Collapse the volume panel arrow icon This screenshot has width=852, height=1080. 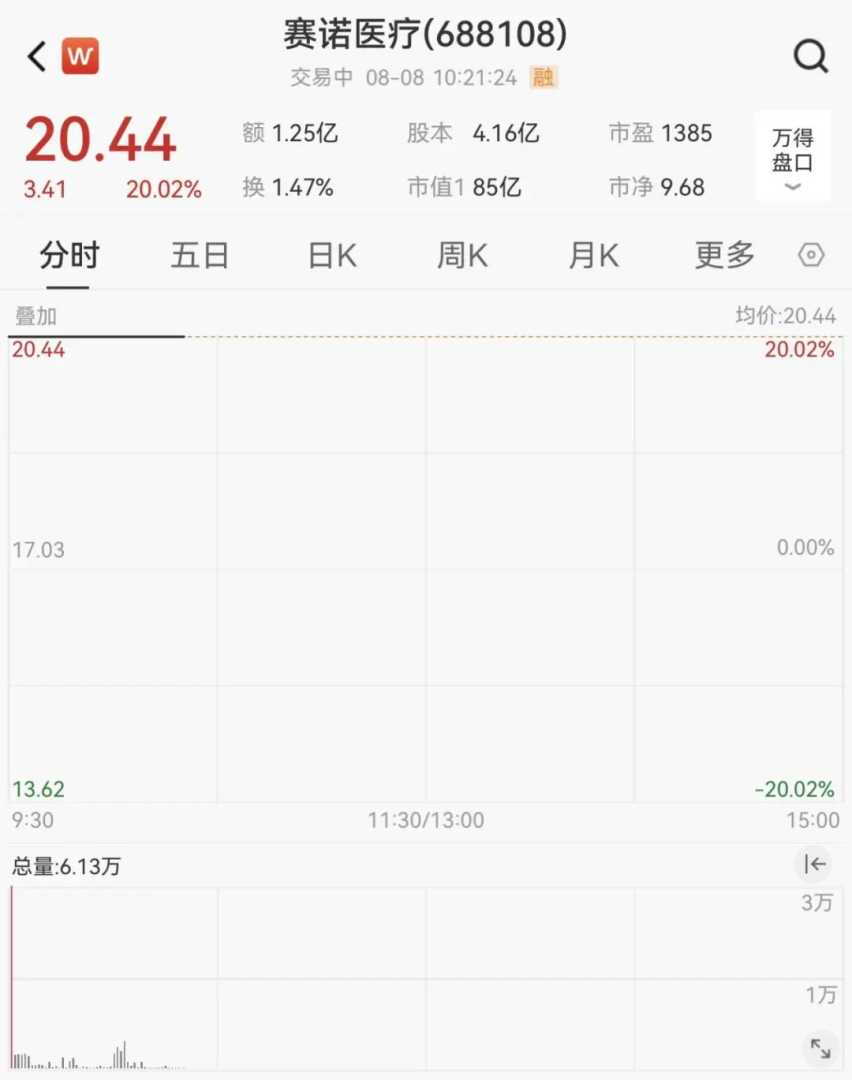[x=814, y=865]
